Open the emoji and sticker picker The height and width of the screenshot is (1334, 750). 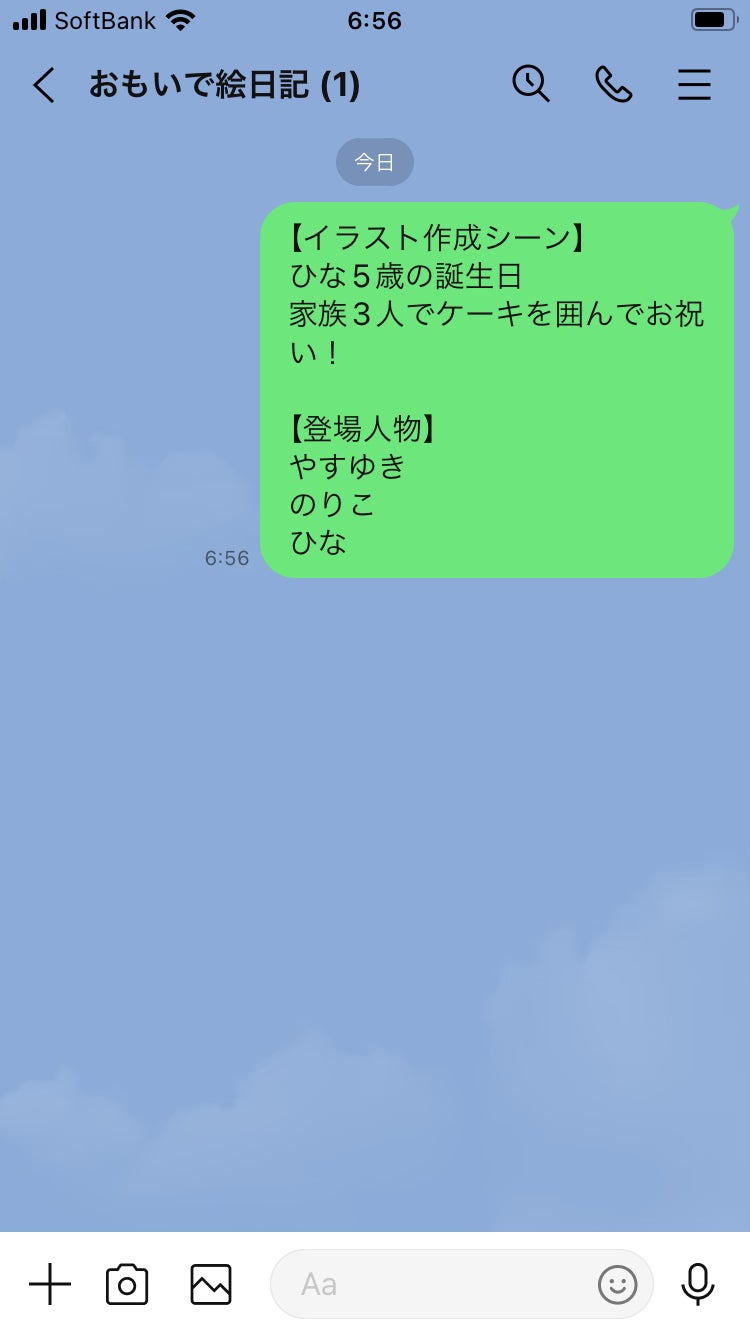point(618,1284)
